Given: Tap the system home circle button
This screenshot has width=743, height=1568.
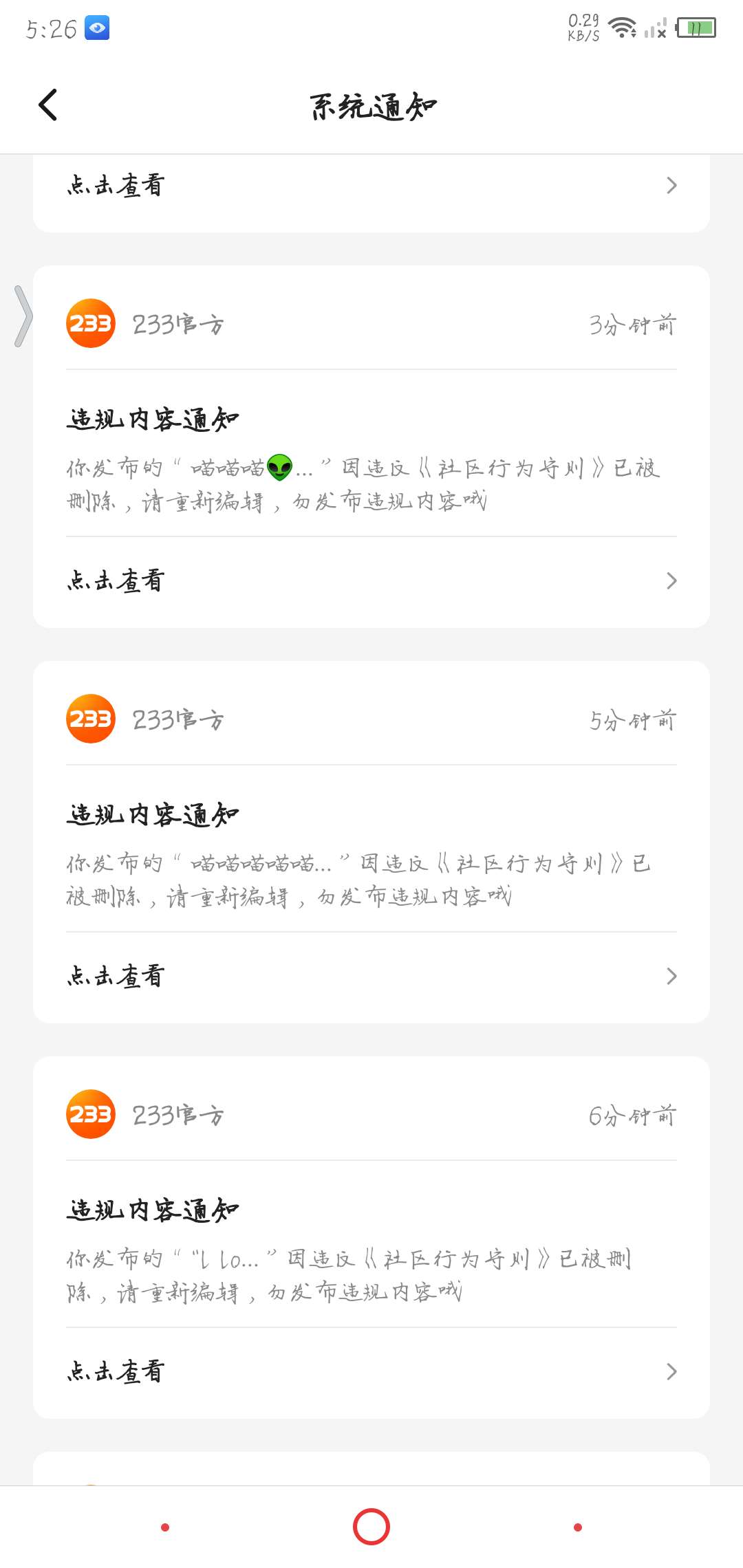Looking at the screenshot, I should pos(371,1527).
